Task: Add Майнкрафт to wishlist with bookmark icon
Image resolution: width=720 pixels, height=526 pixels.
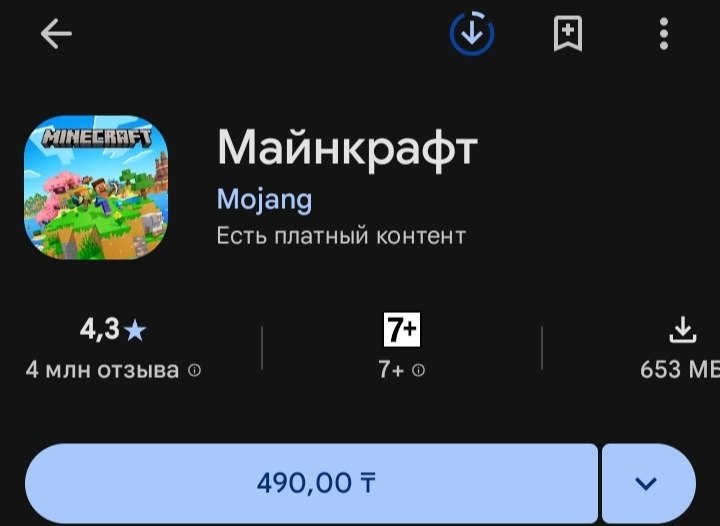Action: pyautogui.click(x=568, y=34)
